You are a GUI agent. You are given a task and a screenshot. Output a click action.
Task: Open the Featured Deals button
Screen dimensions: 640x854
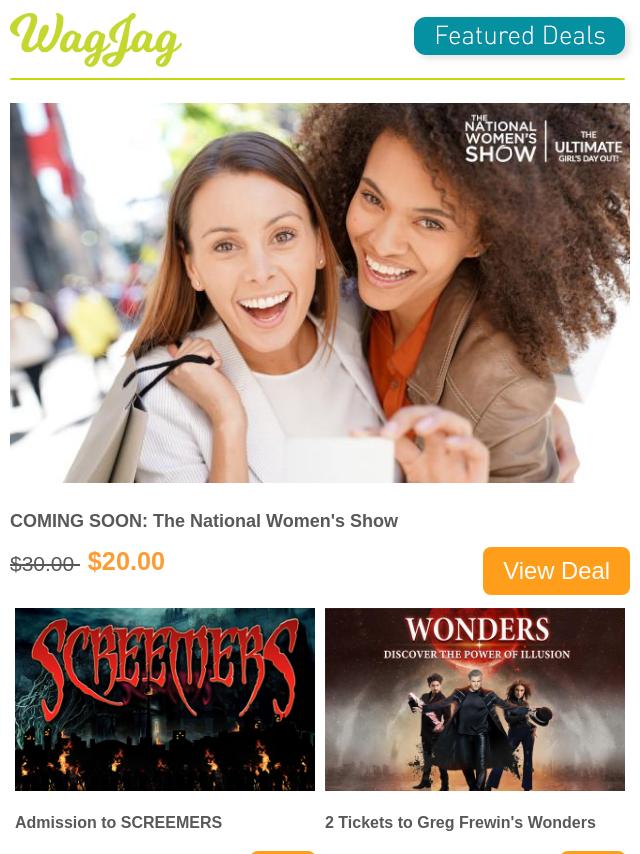[x=519, y=37]
